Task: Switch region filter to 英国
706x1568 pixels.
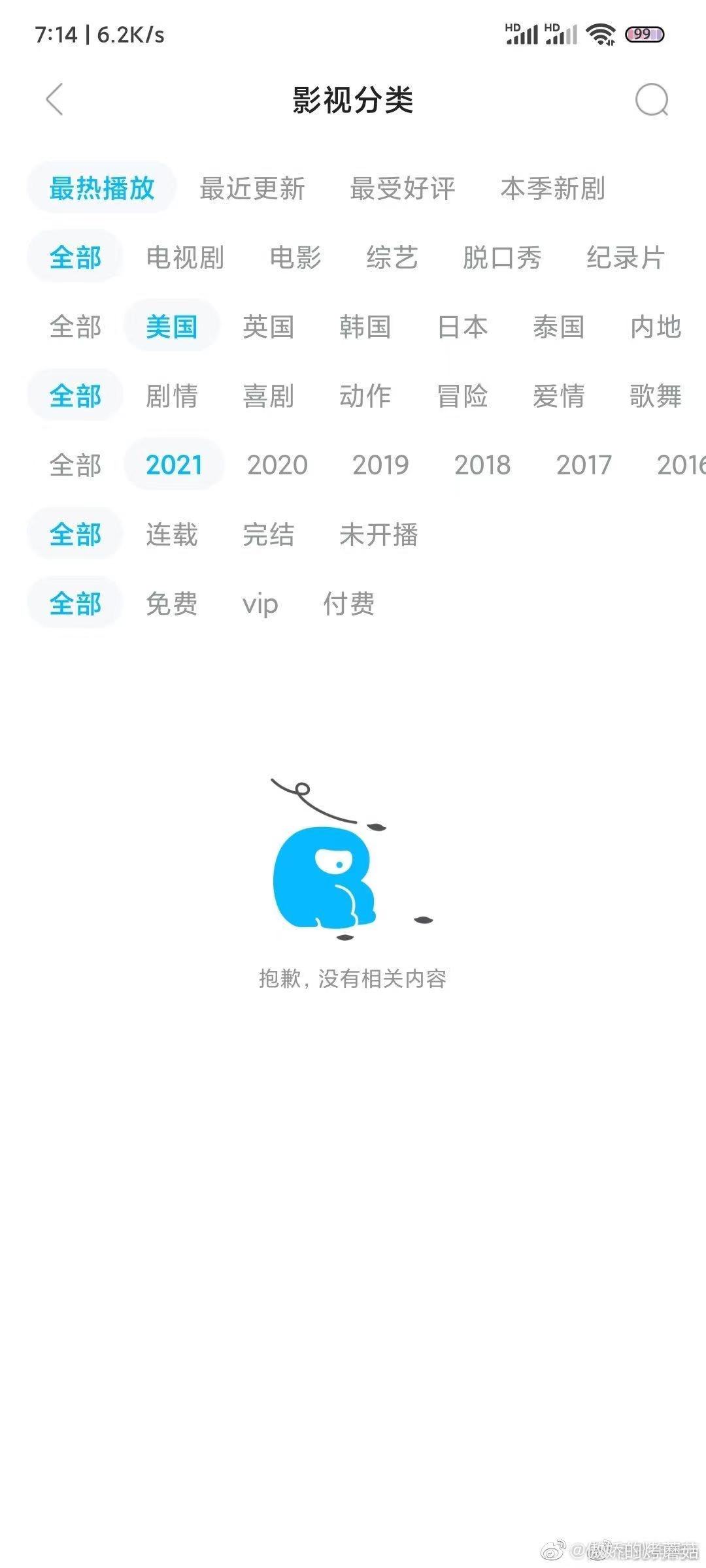Action: click(268, 327)
